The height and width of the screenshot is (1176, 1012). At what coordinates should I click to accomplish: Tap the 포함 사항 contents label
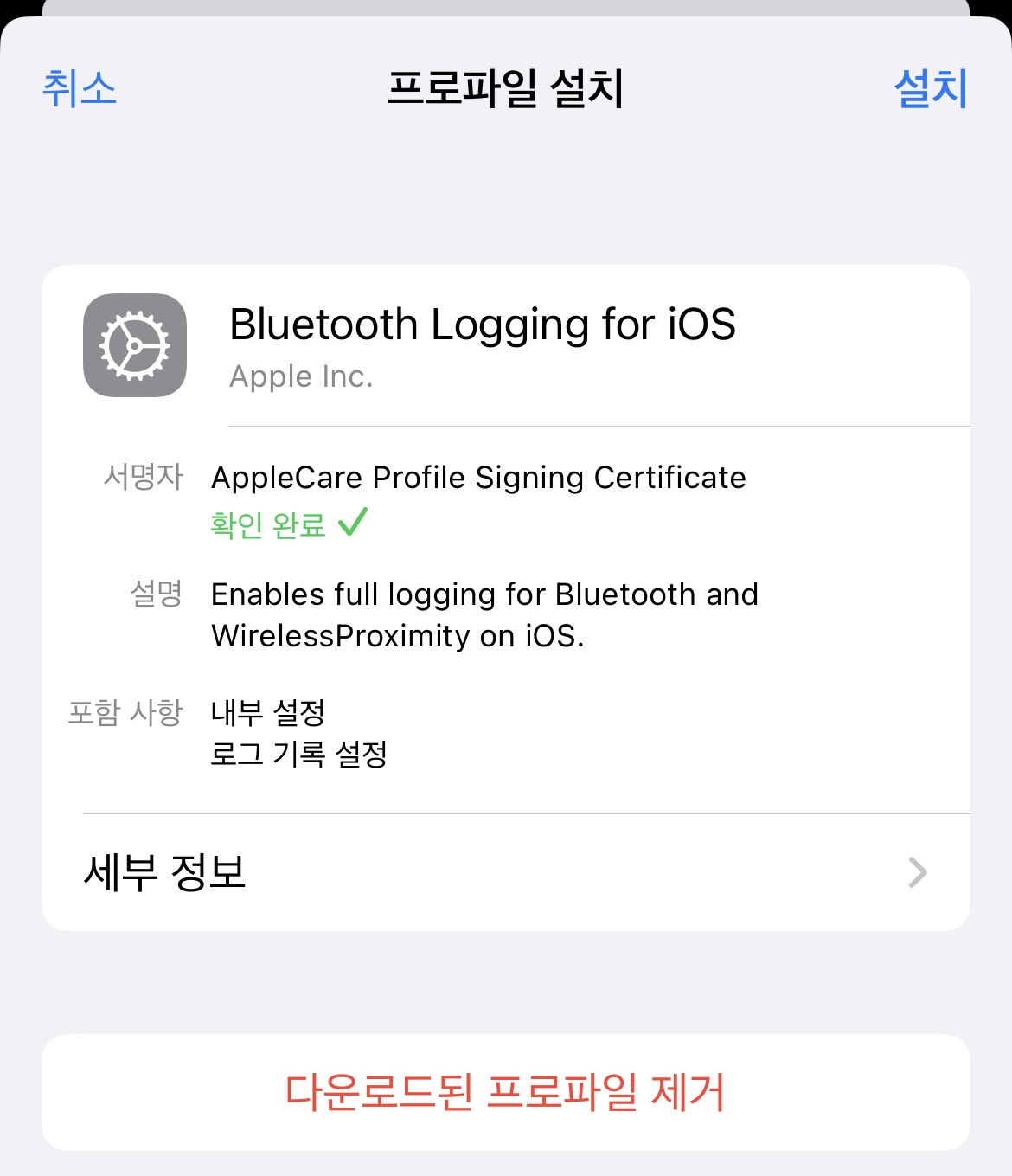tap(126, 711)
